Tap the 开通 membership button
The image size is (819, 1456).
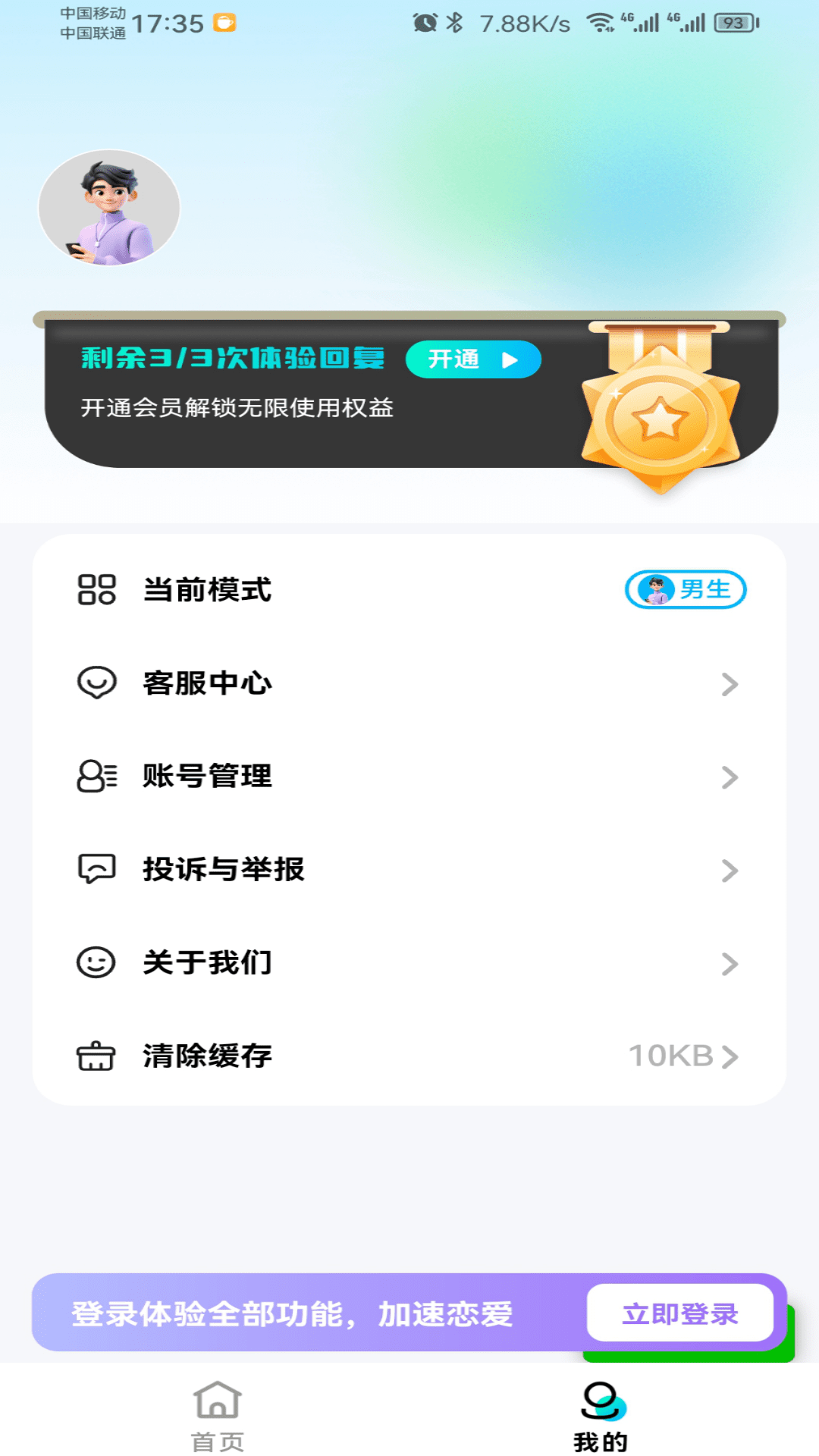(472, 359)
